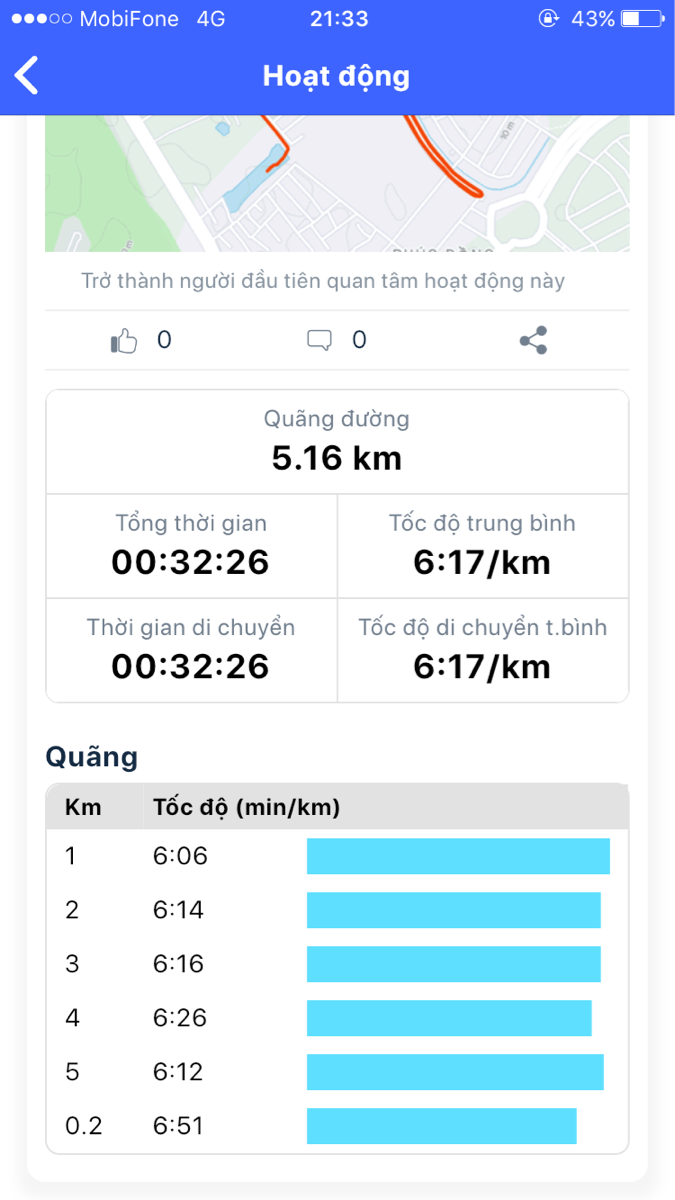Like this activity with the thumbs-up icon
Screen dimensions: 675x1200
[124, 341]
